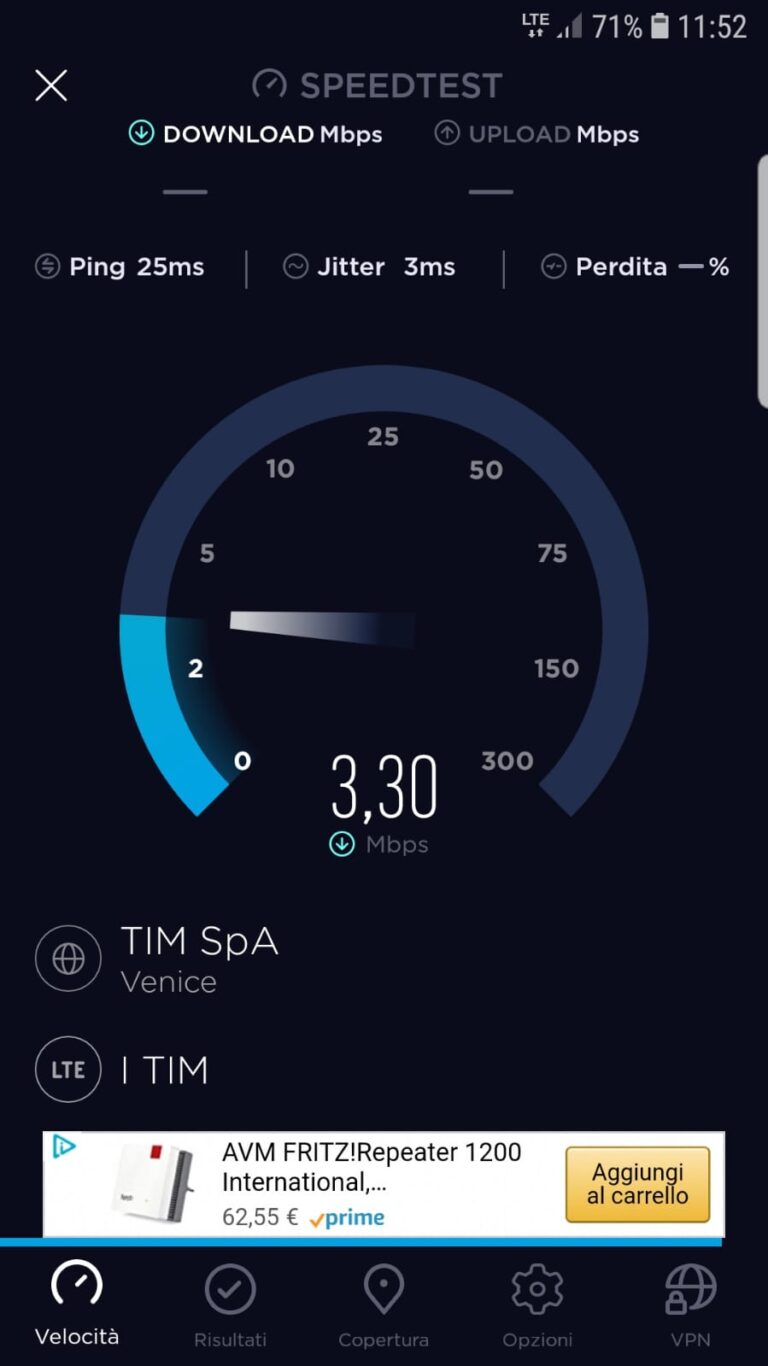The height and width of the screenshot is (1366, 768).
Task: Go to the Opzioni settings tab
Action: coord(537,1305)
